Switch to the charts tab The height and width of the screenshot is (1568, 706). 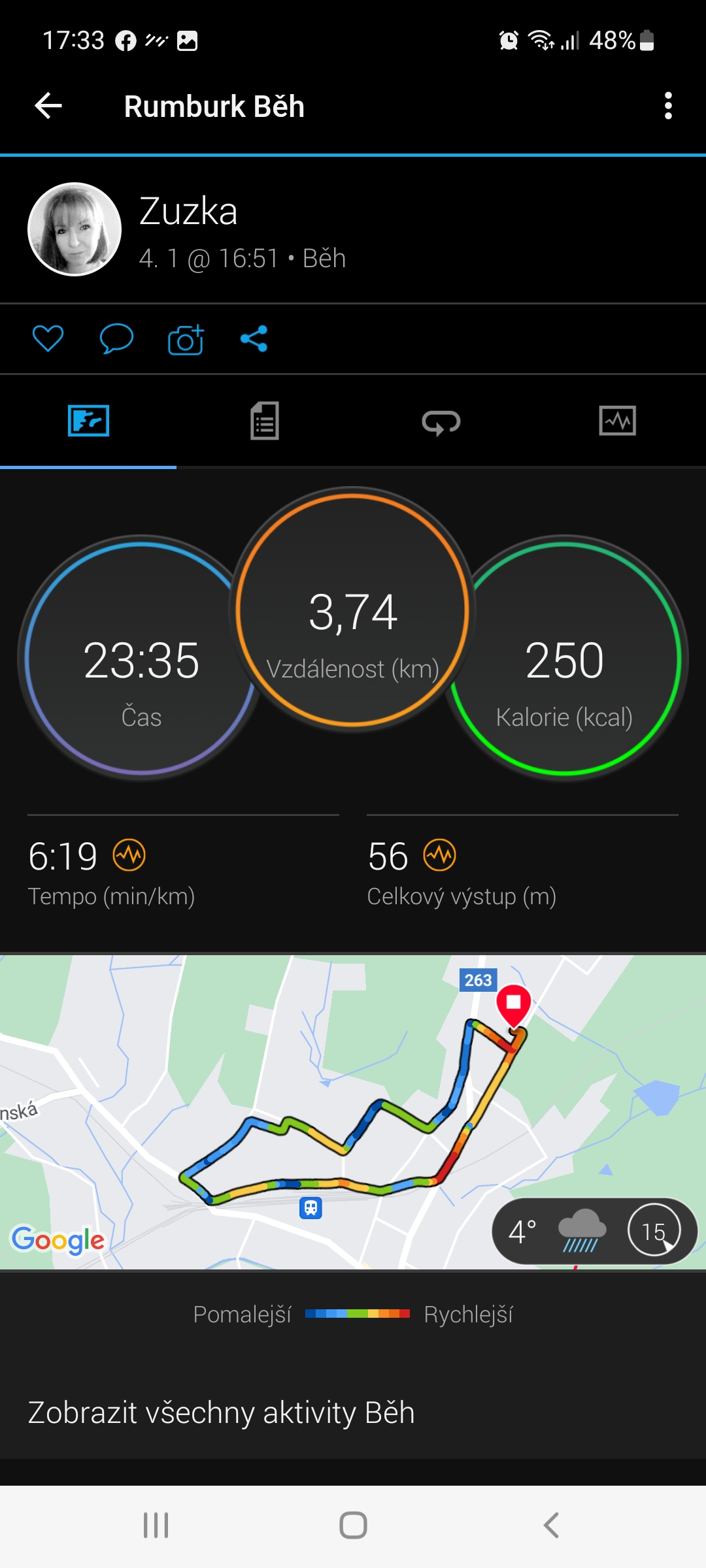pos(617,421)
